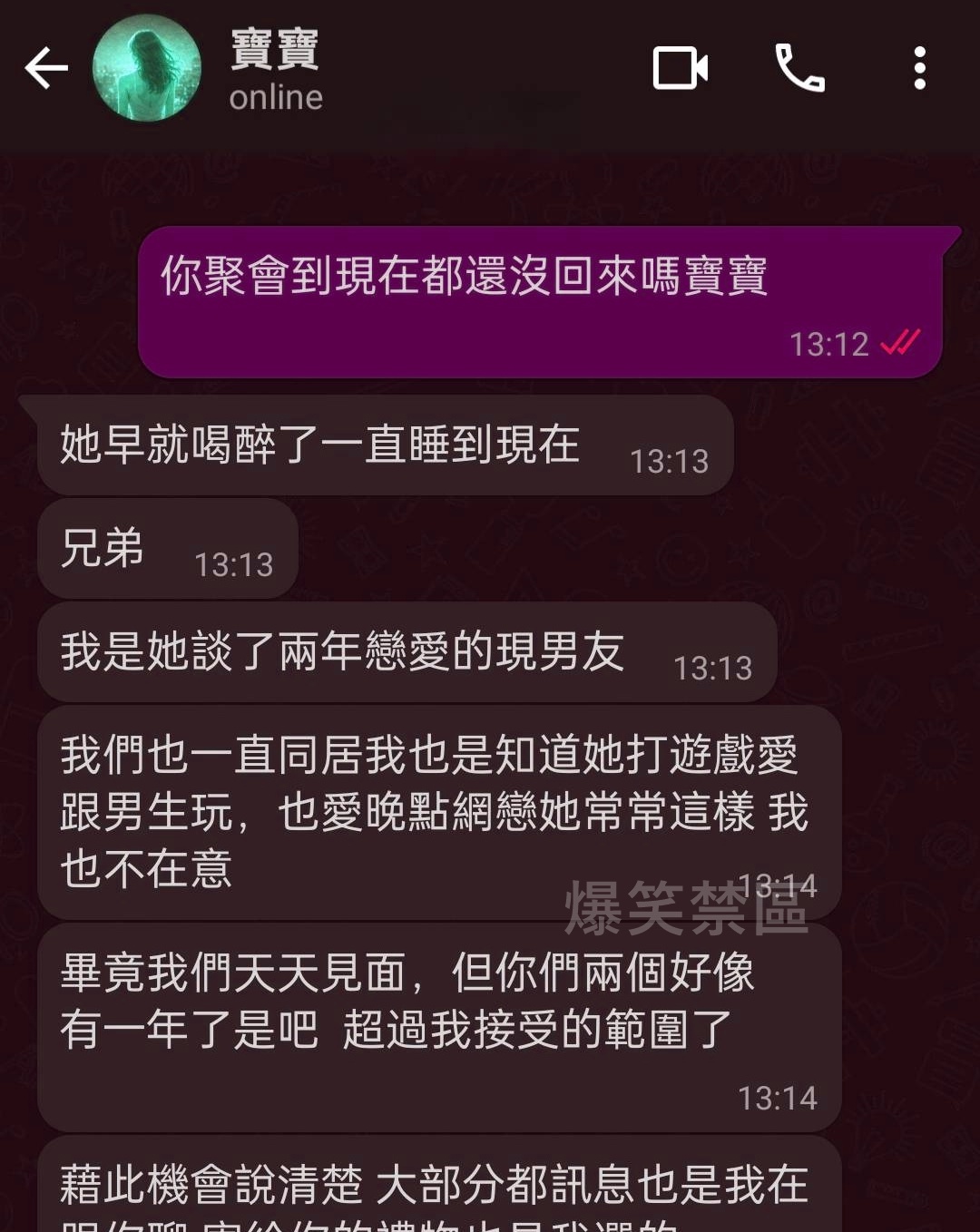Go back to the chat list
980x1232 pixels.
pyautogui.click(x=45, y=68)
